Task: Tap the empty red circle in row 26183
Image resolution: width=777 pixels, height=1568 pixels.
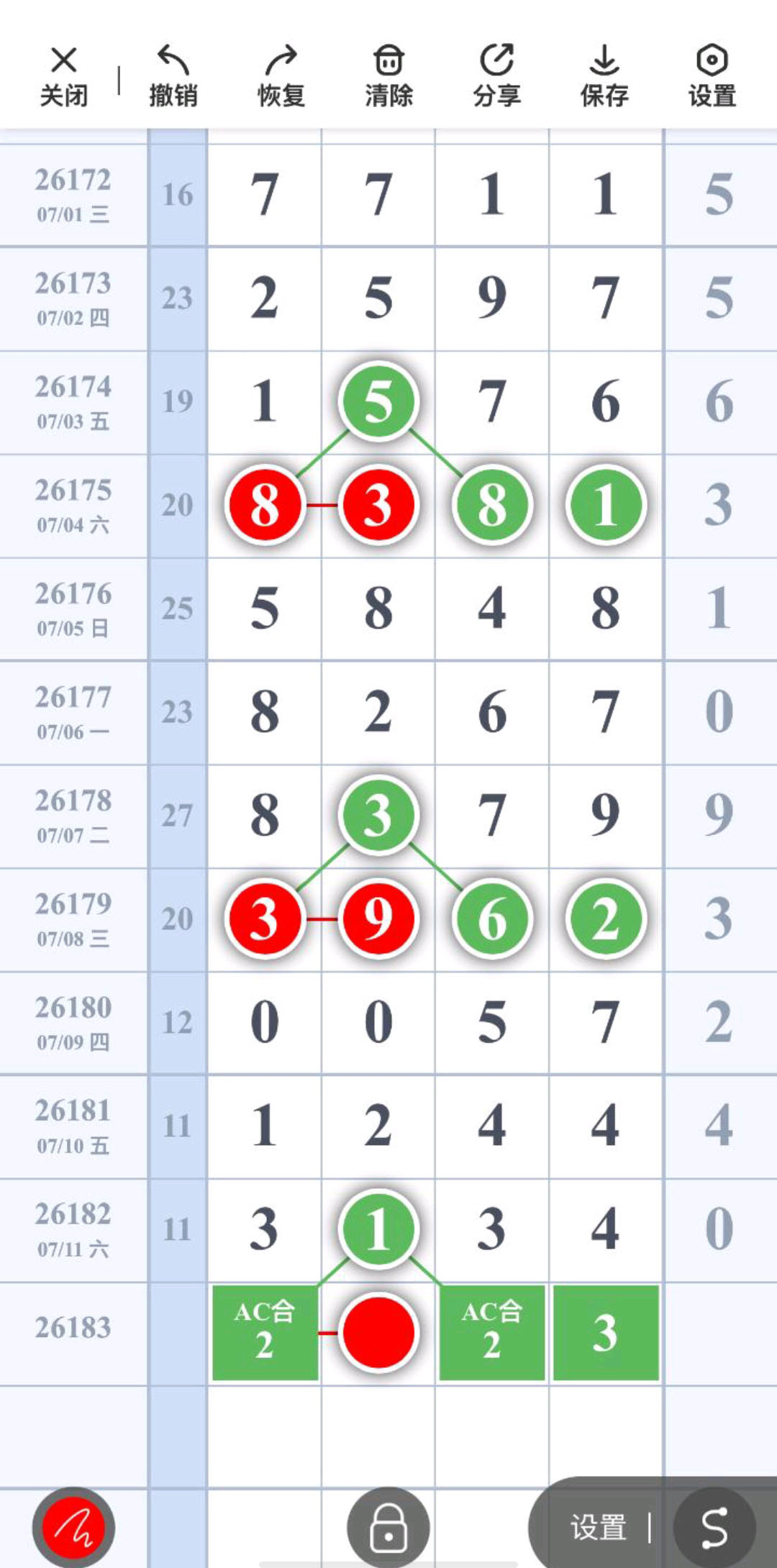Action: click(x=378, y=1332)
